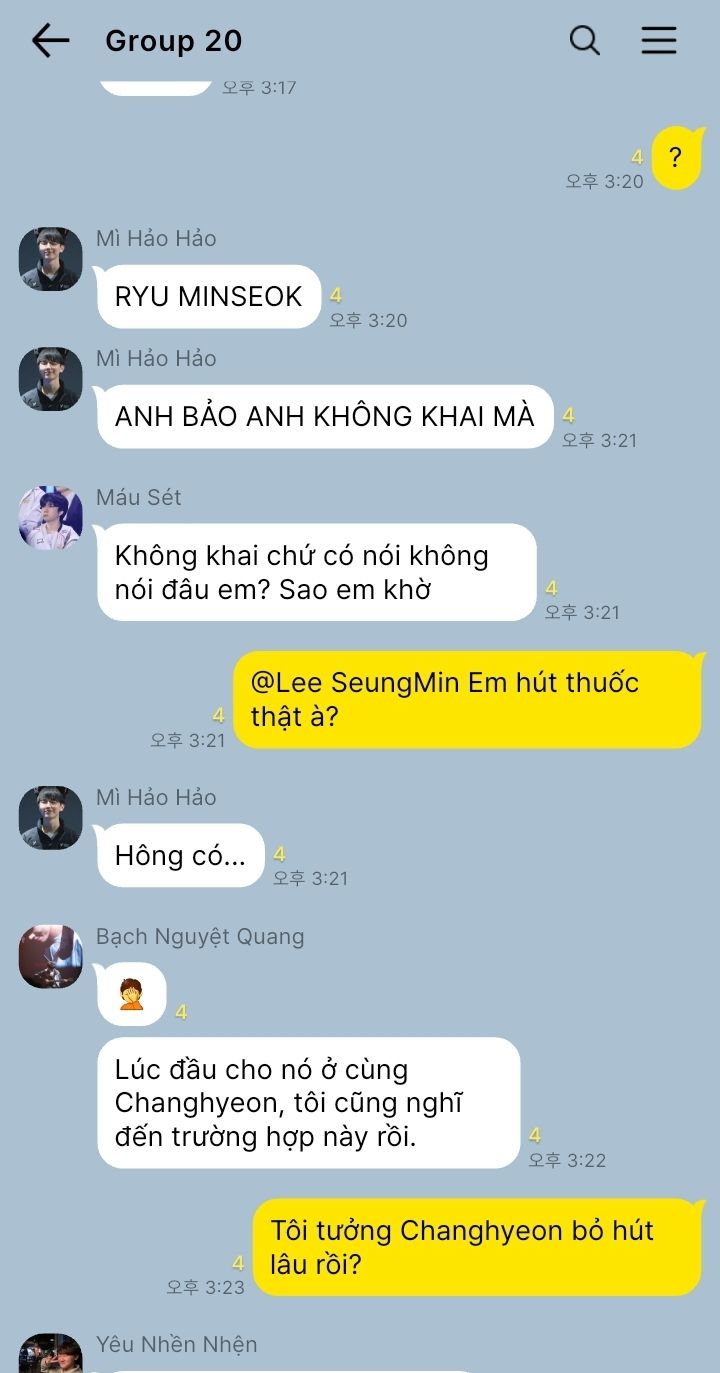View Bạch Nguyệt Quang's profile avatar
Screen dimensions: 720x1373
(x=51, y=957)
